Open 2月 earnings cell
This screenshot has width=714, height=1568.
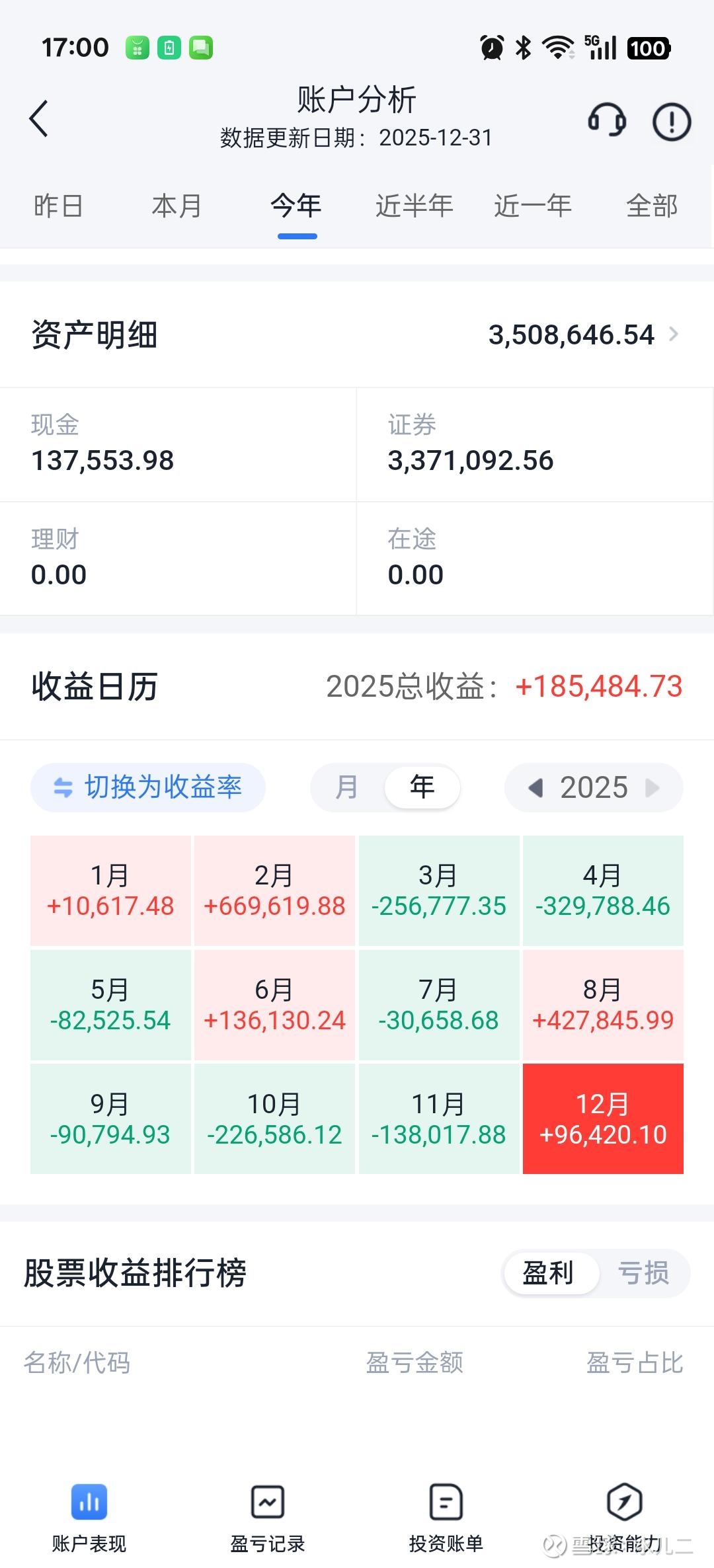[x=274, y=890]
